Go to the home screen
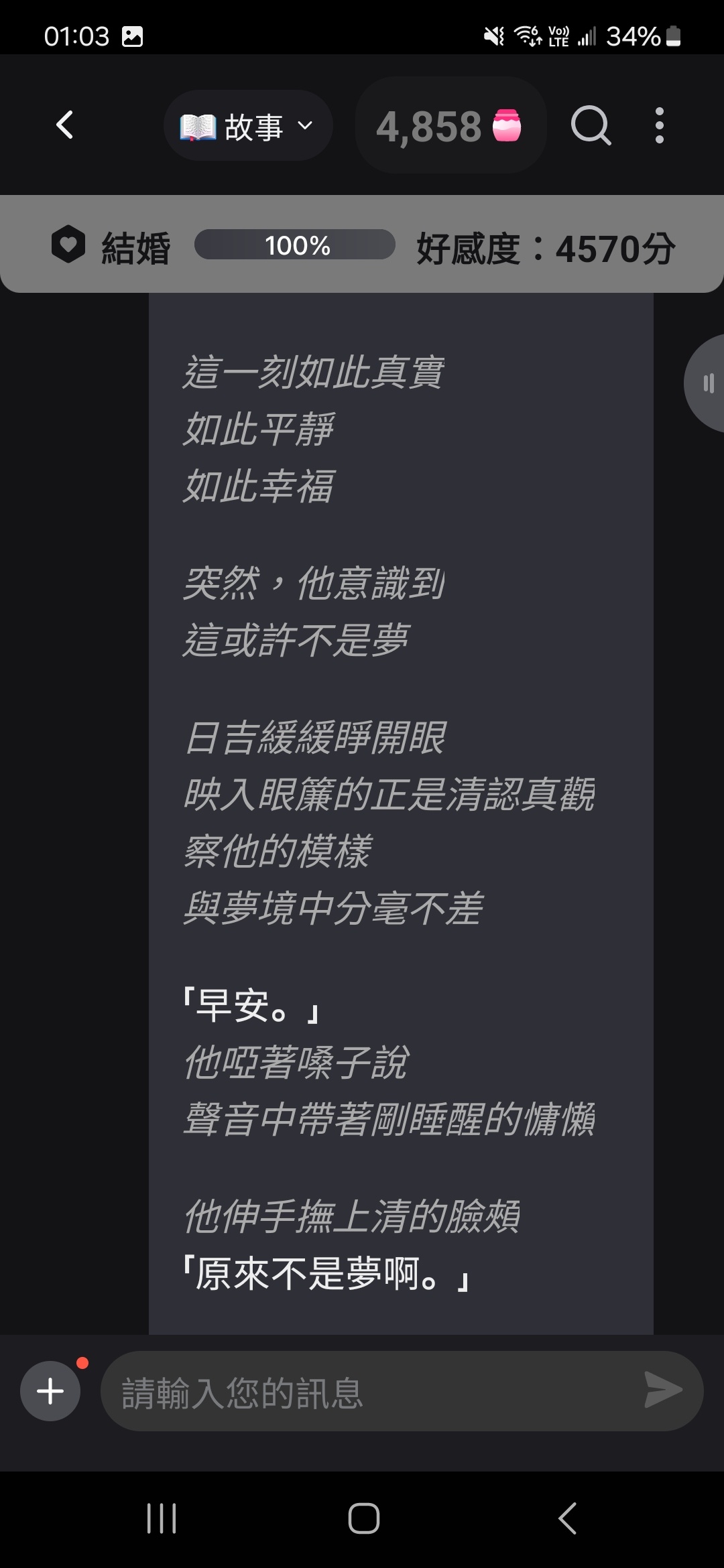The image size is (724, 1568). coord(363,1518)
